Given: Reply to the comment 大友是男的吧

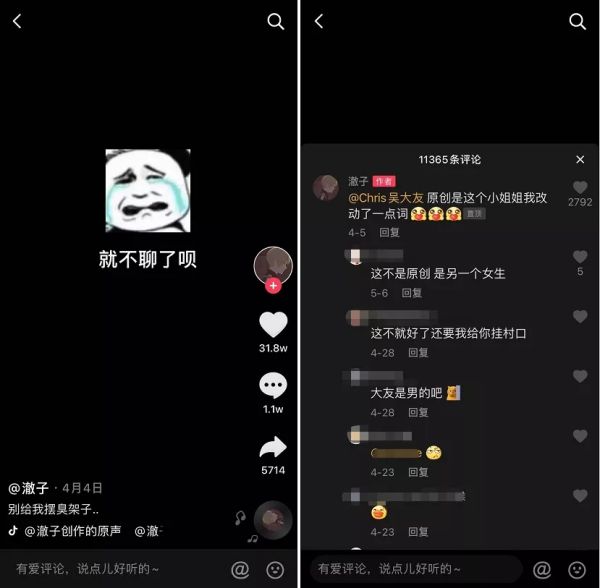Looking at the screenshot, I should (x=417, y=412).
